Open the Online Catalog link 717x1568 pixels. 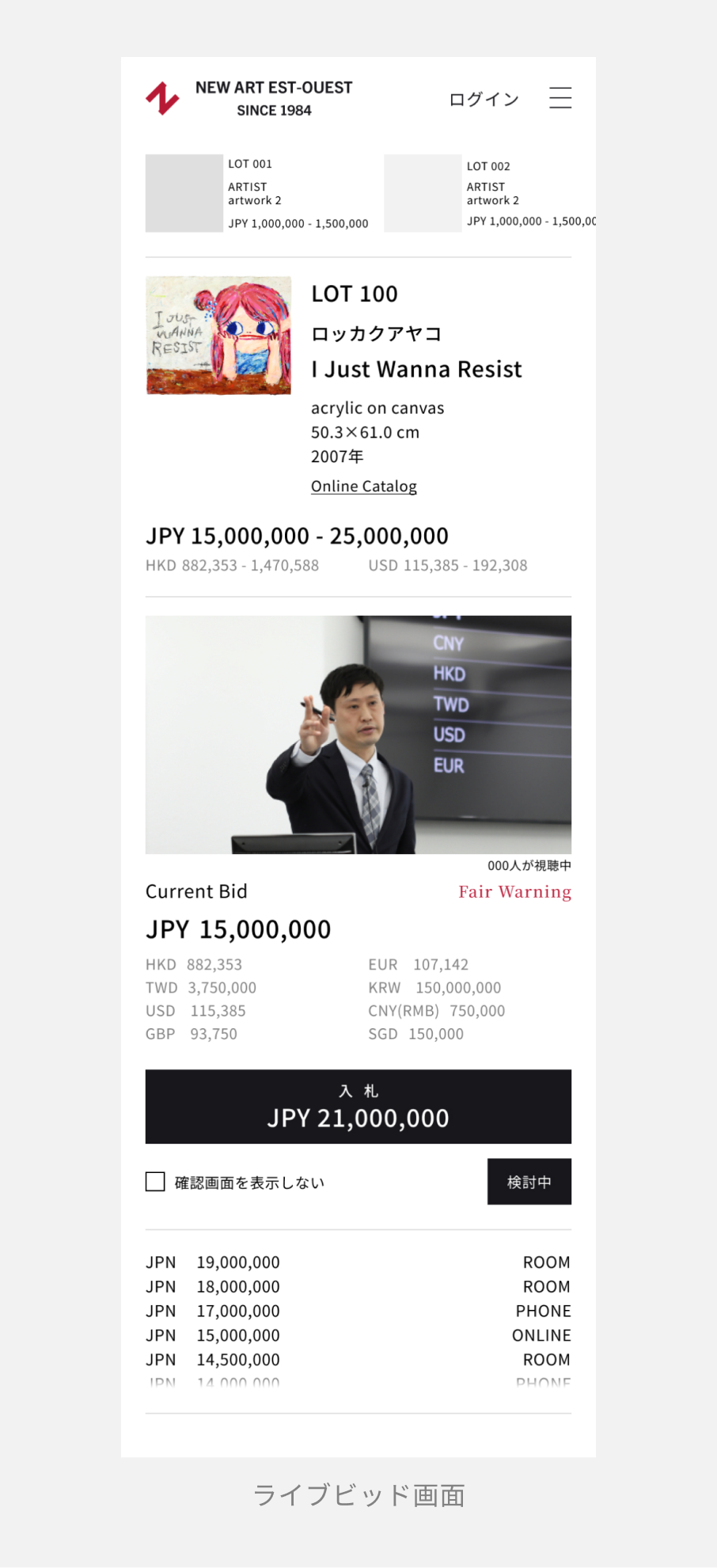(363, 486)
